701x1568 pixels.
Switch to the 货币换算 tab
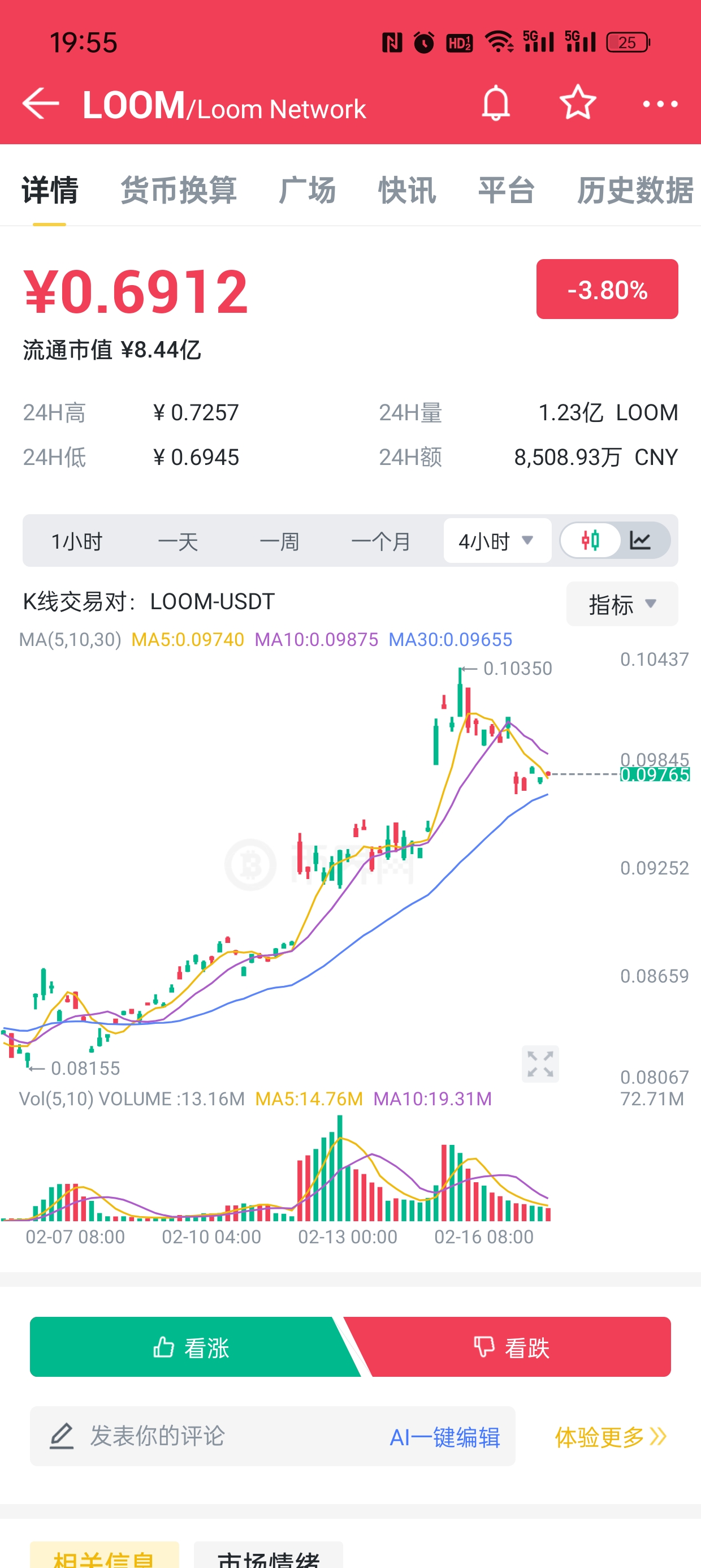click(178, 190)
